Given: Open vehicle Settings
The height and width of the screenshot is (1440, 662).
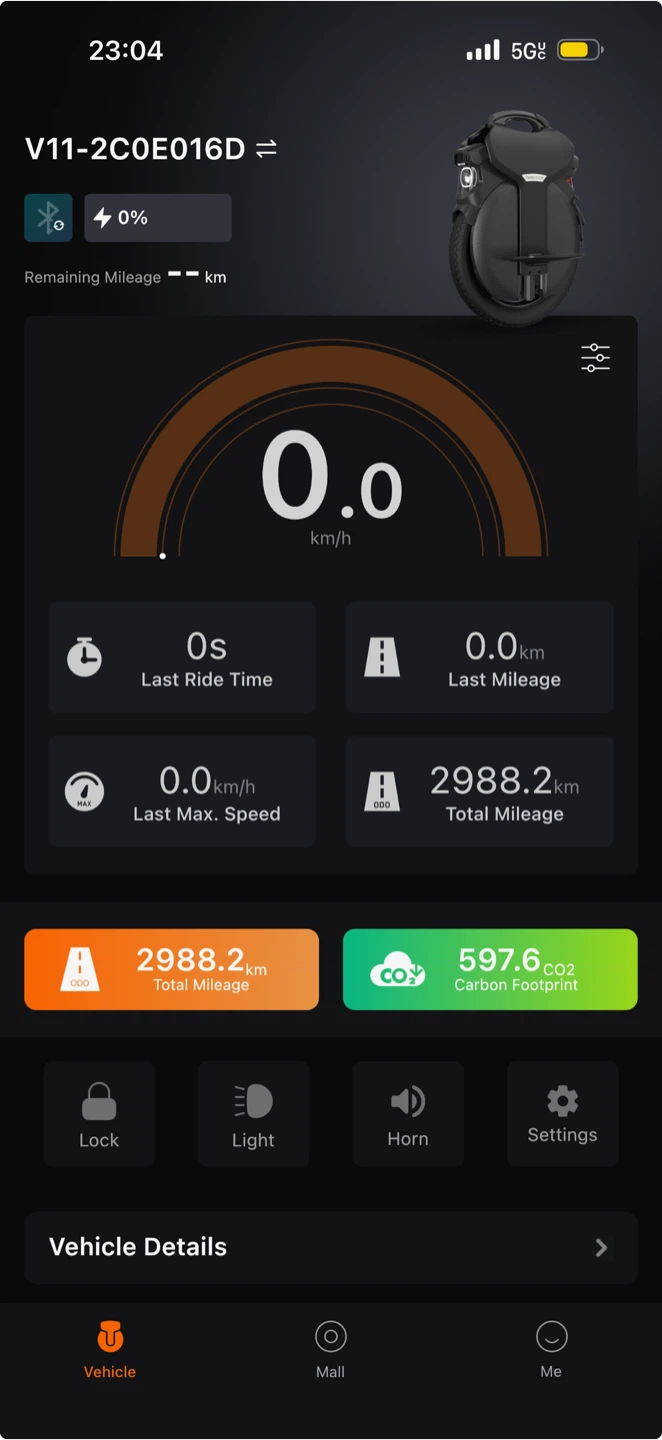Looking at the screenshot, I should 562,1114.
